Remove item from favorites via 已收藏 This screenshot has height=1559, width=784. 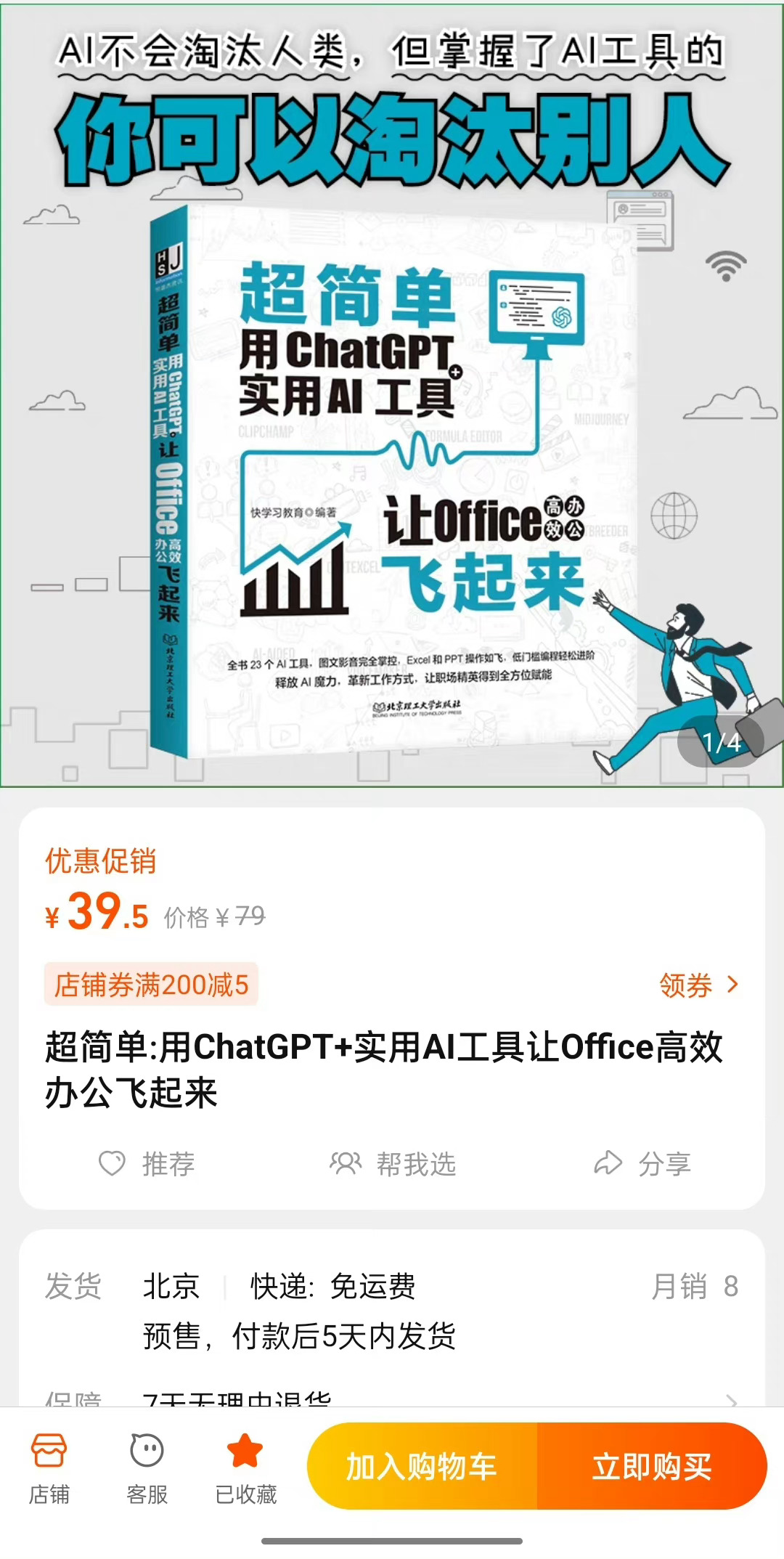pos(245,1468)
